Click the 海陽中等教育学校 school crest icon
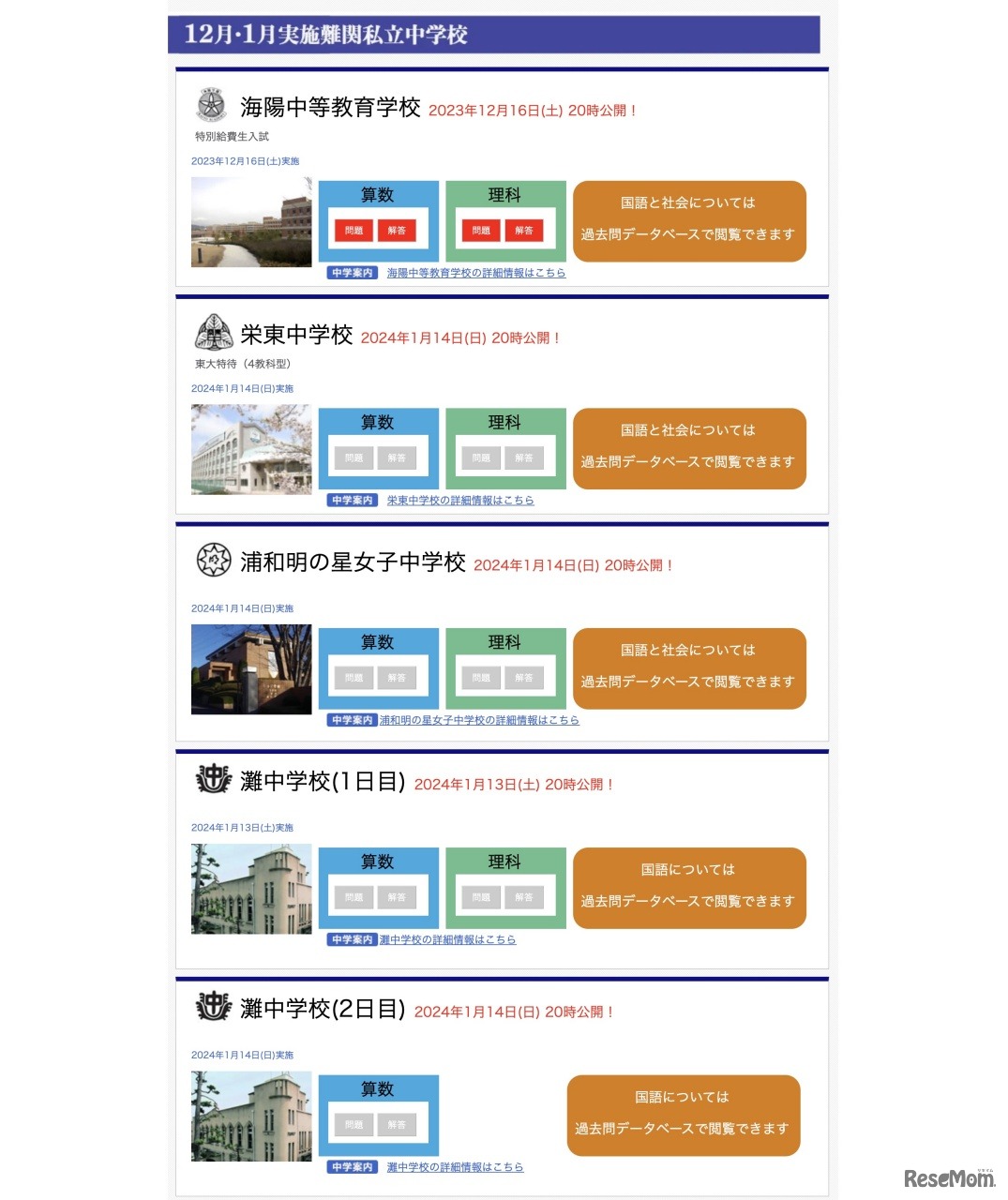1008x1200 pixels. point(211,106)
